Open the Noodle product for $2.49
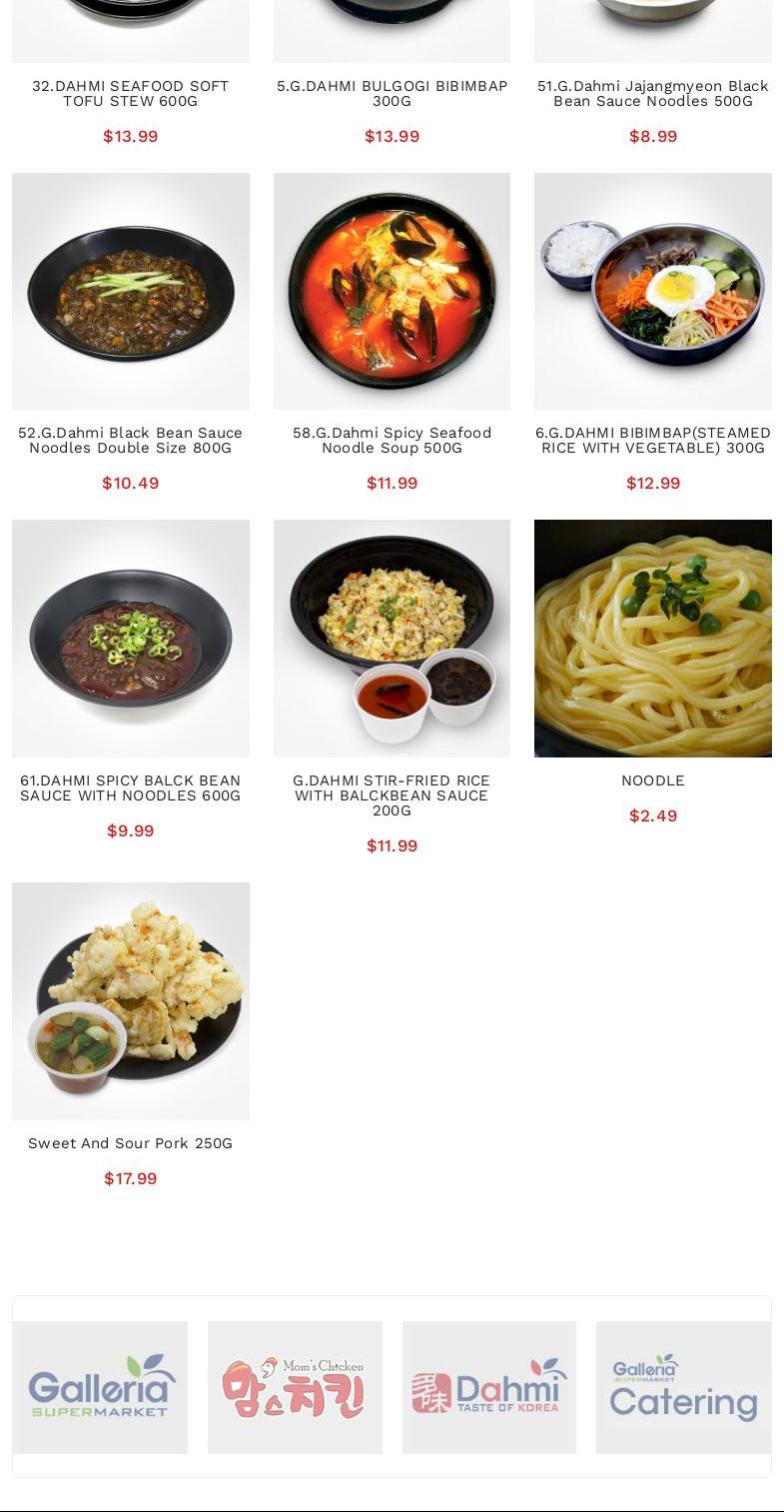 pos(652,780)
